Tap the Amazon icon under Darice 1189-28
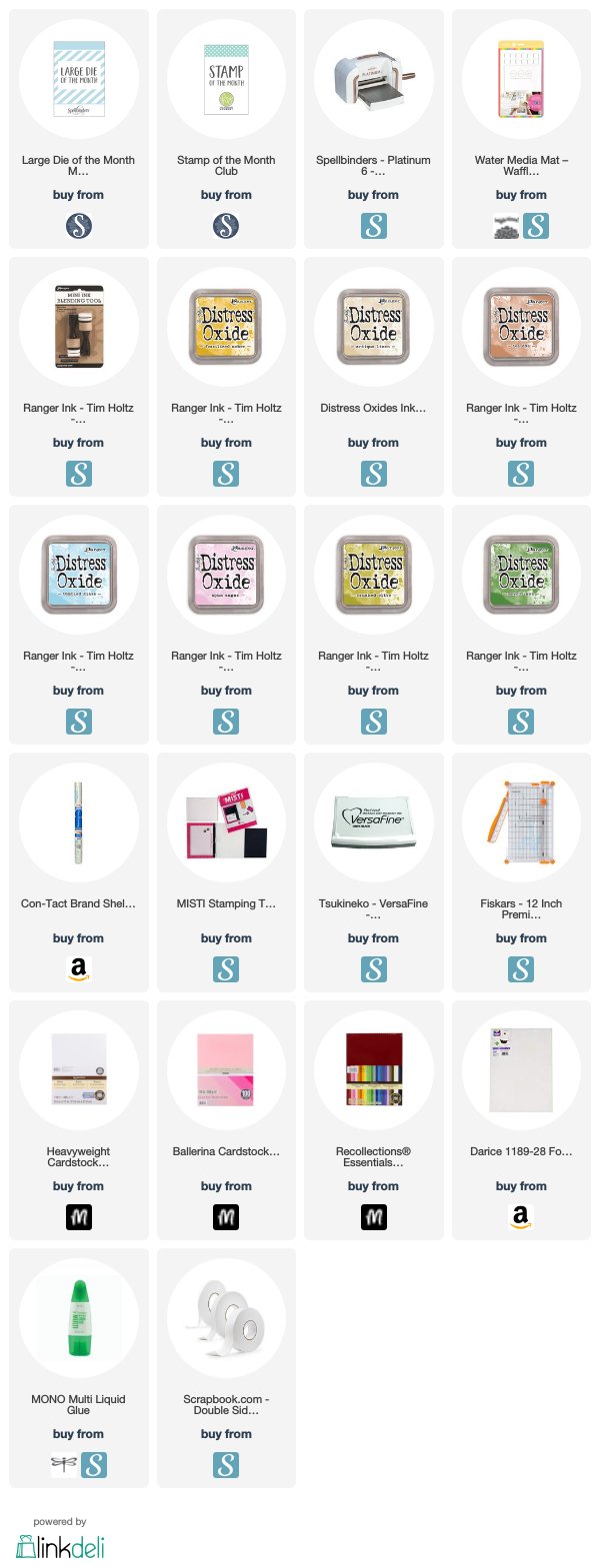Image resolution: width=600 pixels, height=1568 pixels. pos(521,1217)
